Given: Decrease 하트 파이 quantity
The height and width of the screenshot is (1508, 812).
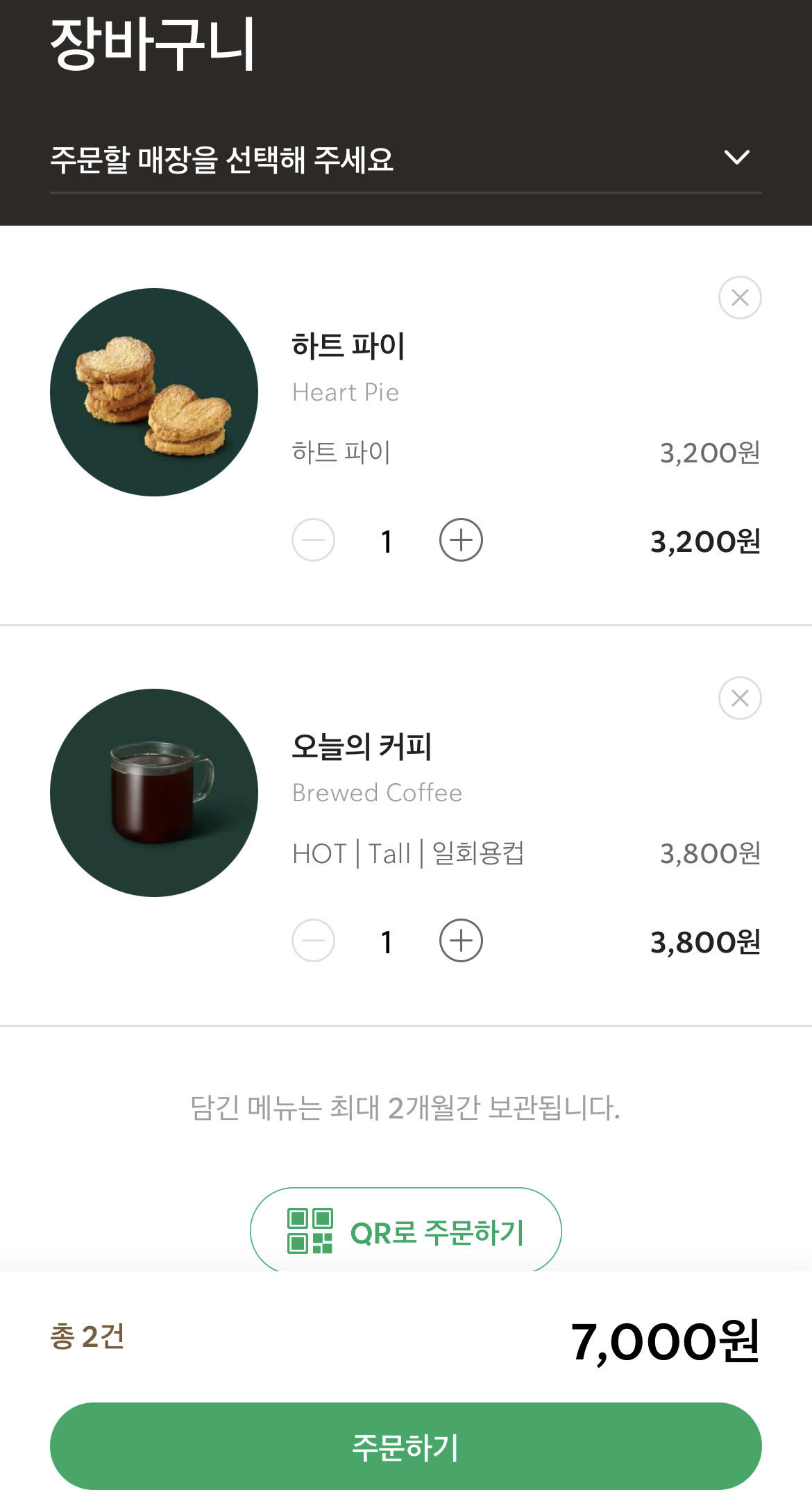Looking at the screenshot, I should pyautogui.click(x=314, y=540).
